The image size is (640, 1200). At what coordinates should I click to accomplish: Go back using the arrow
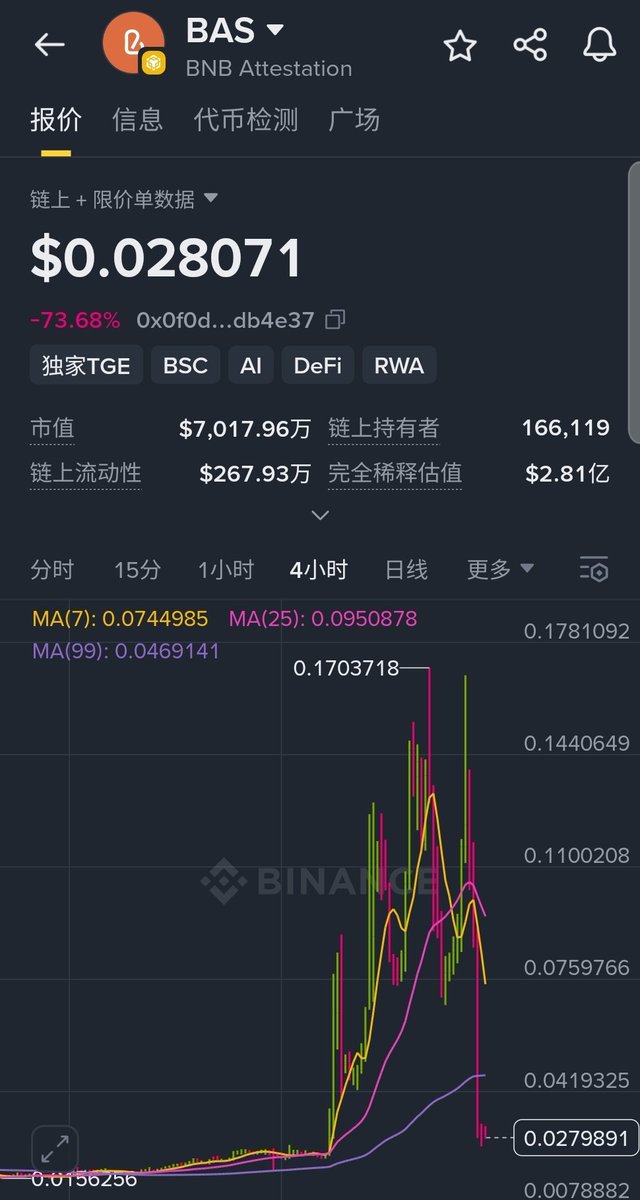point(49,44)
